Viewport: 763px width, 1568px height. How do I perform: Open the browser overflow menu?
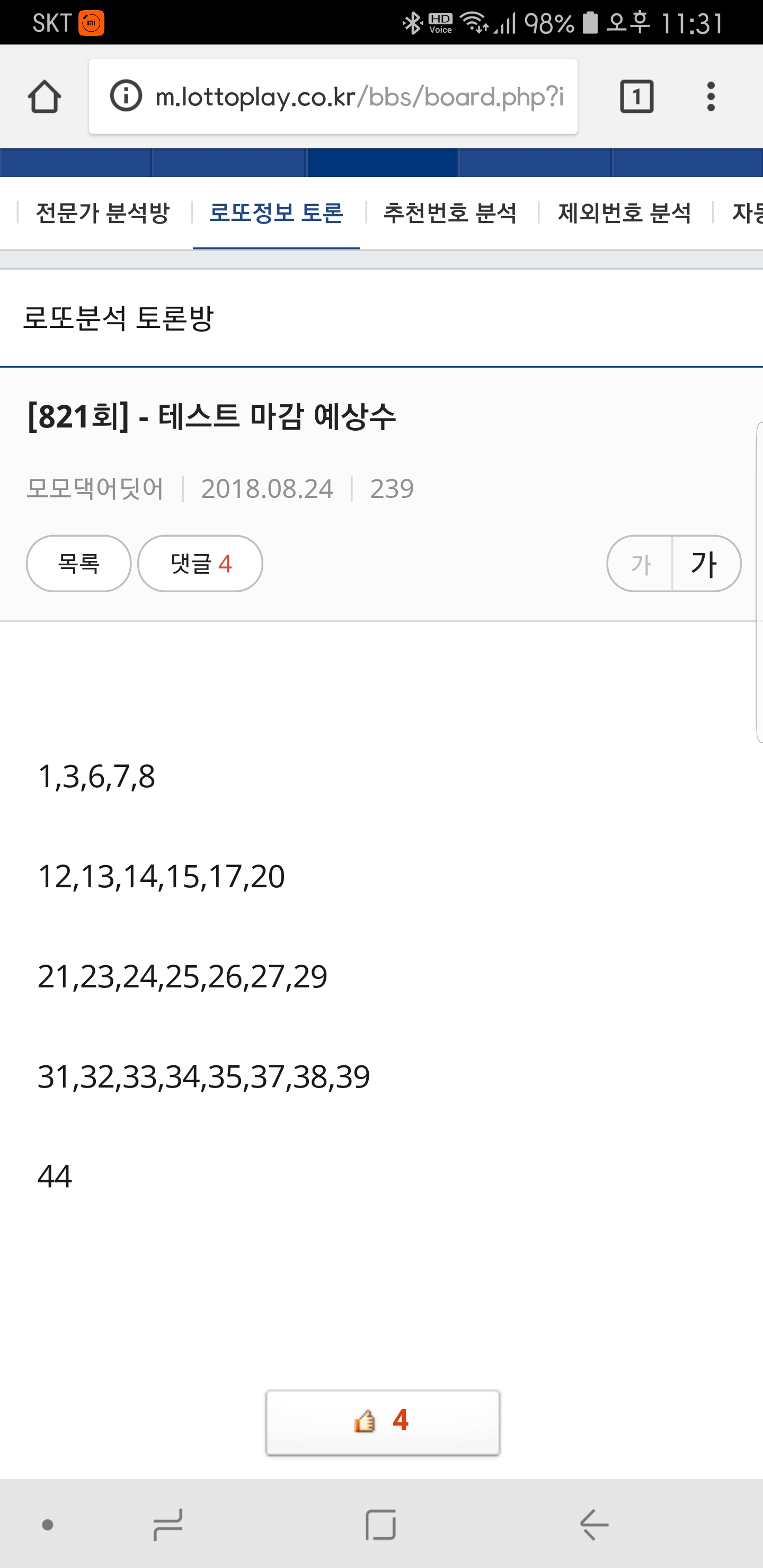pos(711,97)
